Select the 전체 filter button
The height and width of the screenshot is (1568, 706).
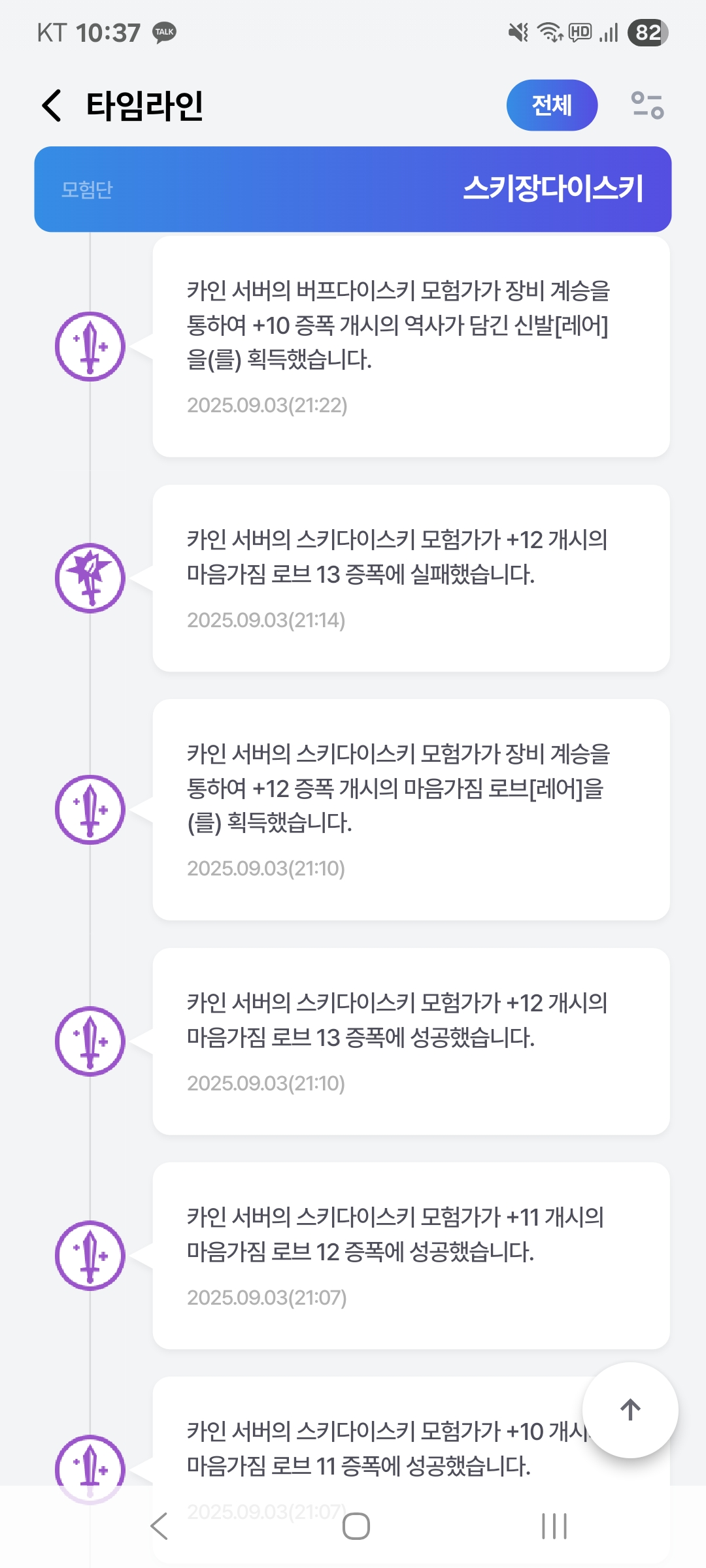coord(552,105)
